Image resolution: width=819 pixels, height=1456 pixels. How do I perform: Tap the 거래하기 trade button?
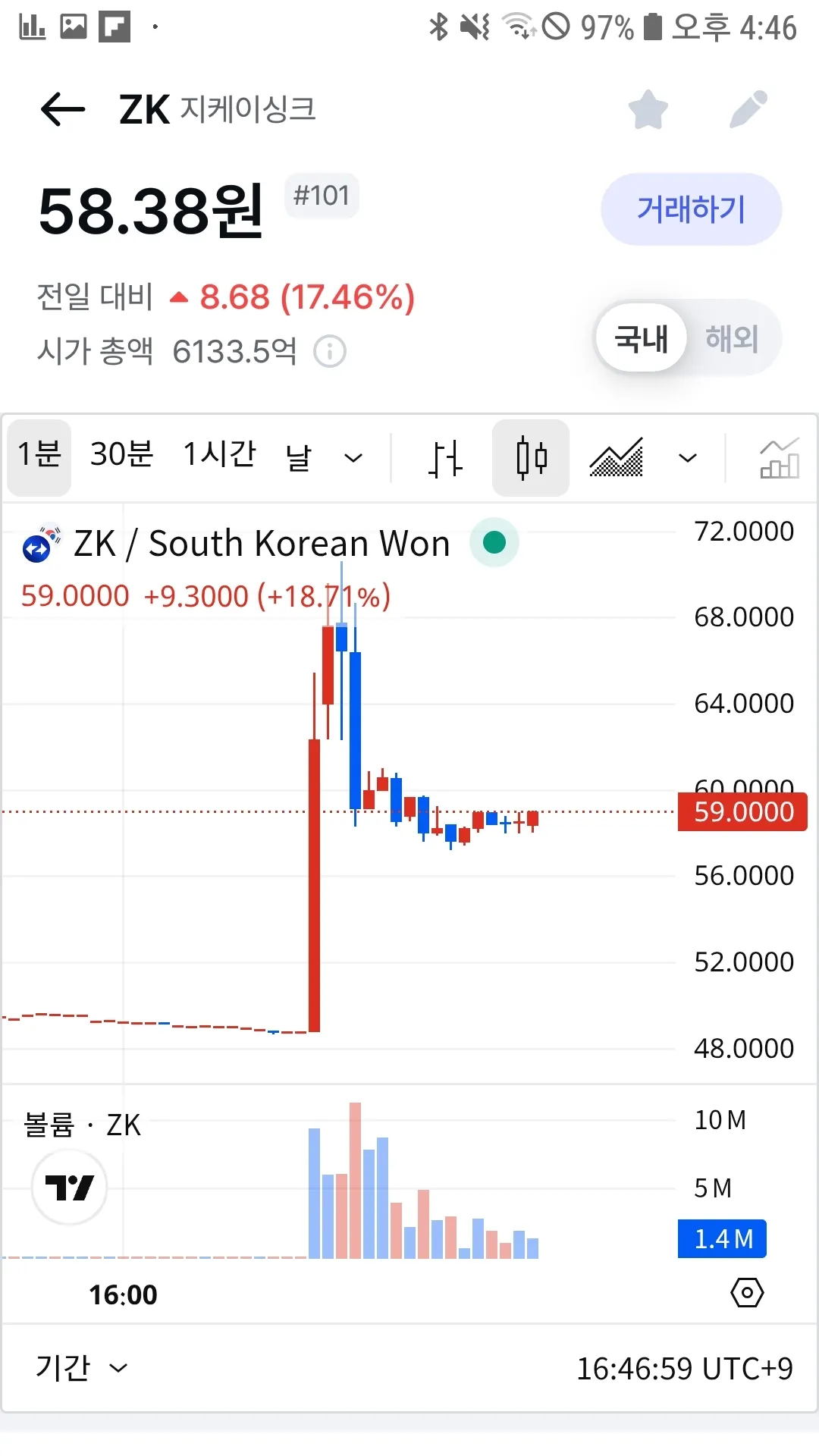[691, 209]
